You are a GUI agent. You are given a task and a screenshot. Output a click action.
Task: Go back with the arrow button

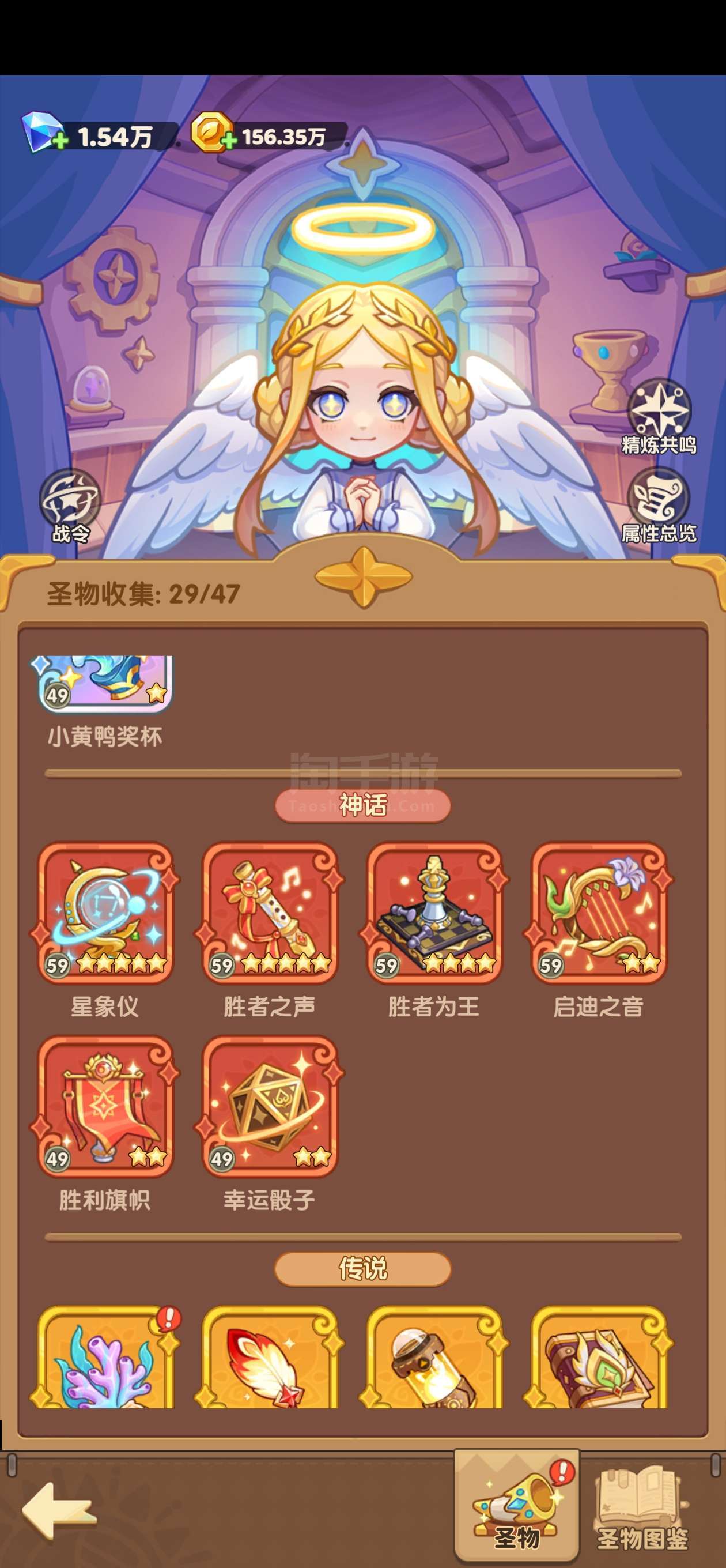pos(59,1512)
